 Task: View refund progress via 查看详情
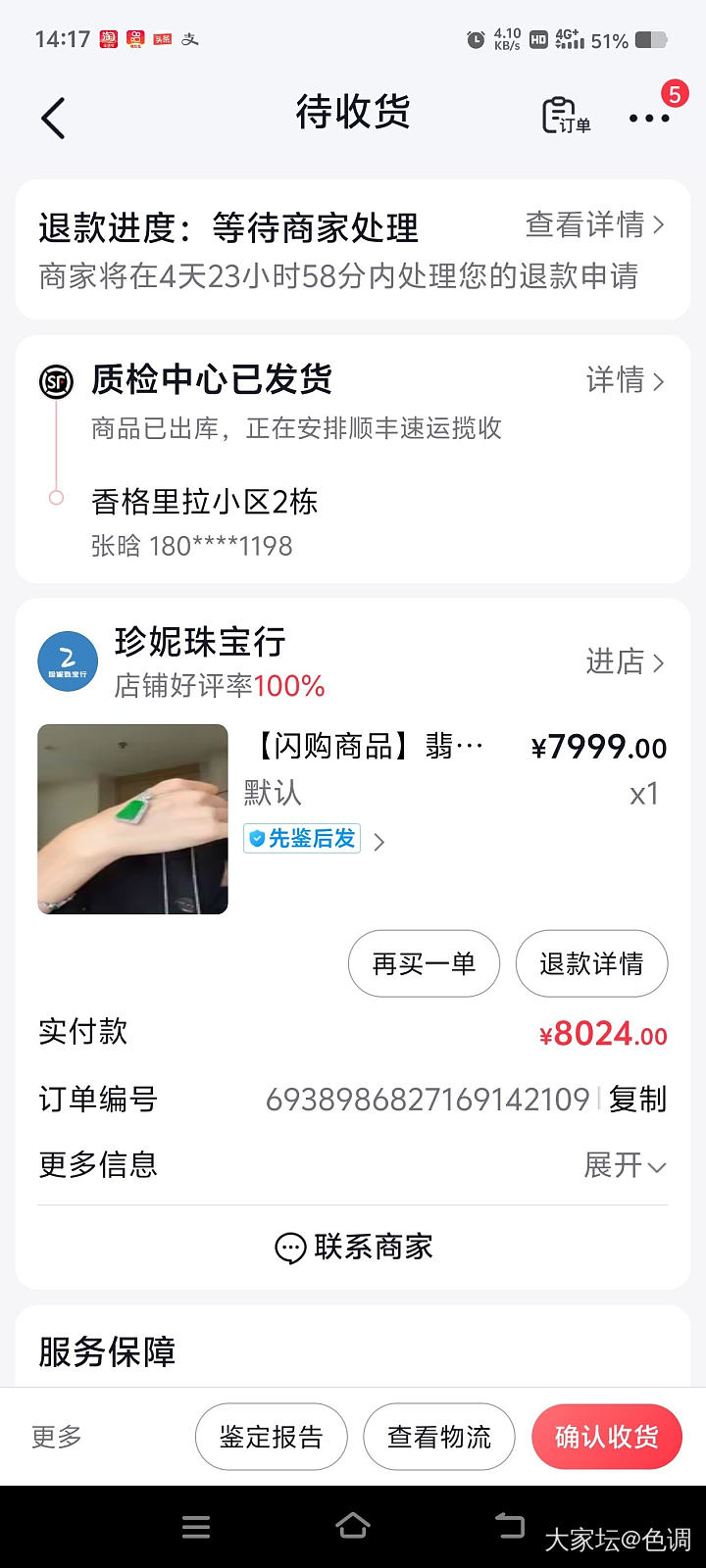tap(594, 225)
